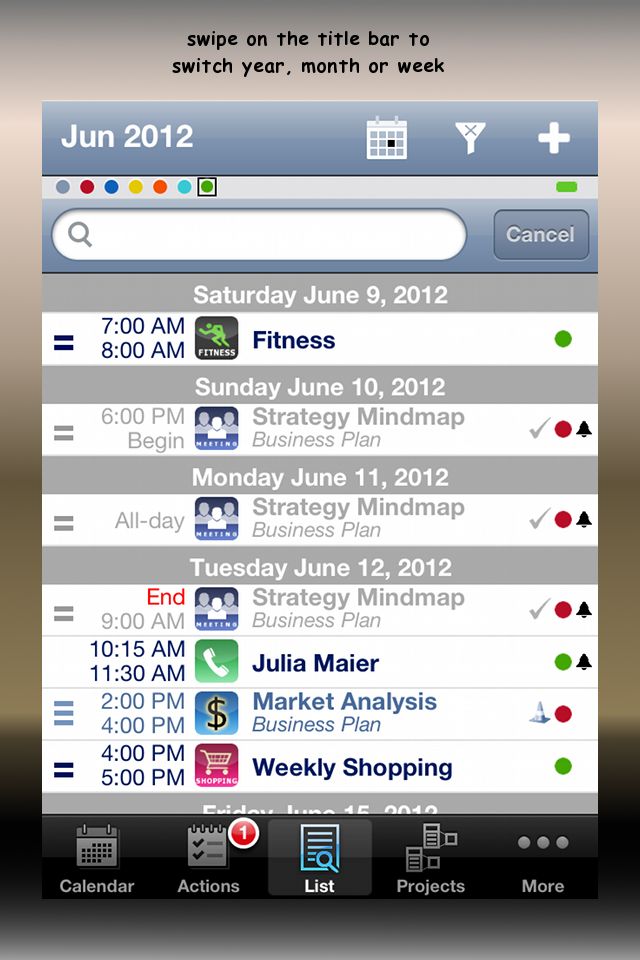Go to the Actions tab
Viewport: 640px width, 960px height.
click(208, 858)
